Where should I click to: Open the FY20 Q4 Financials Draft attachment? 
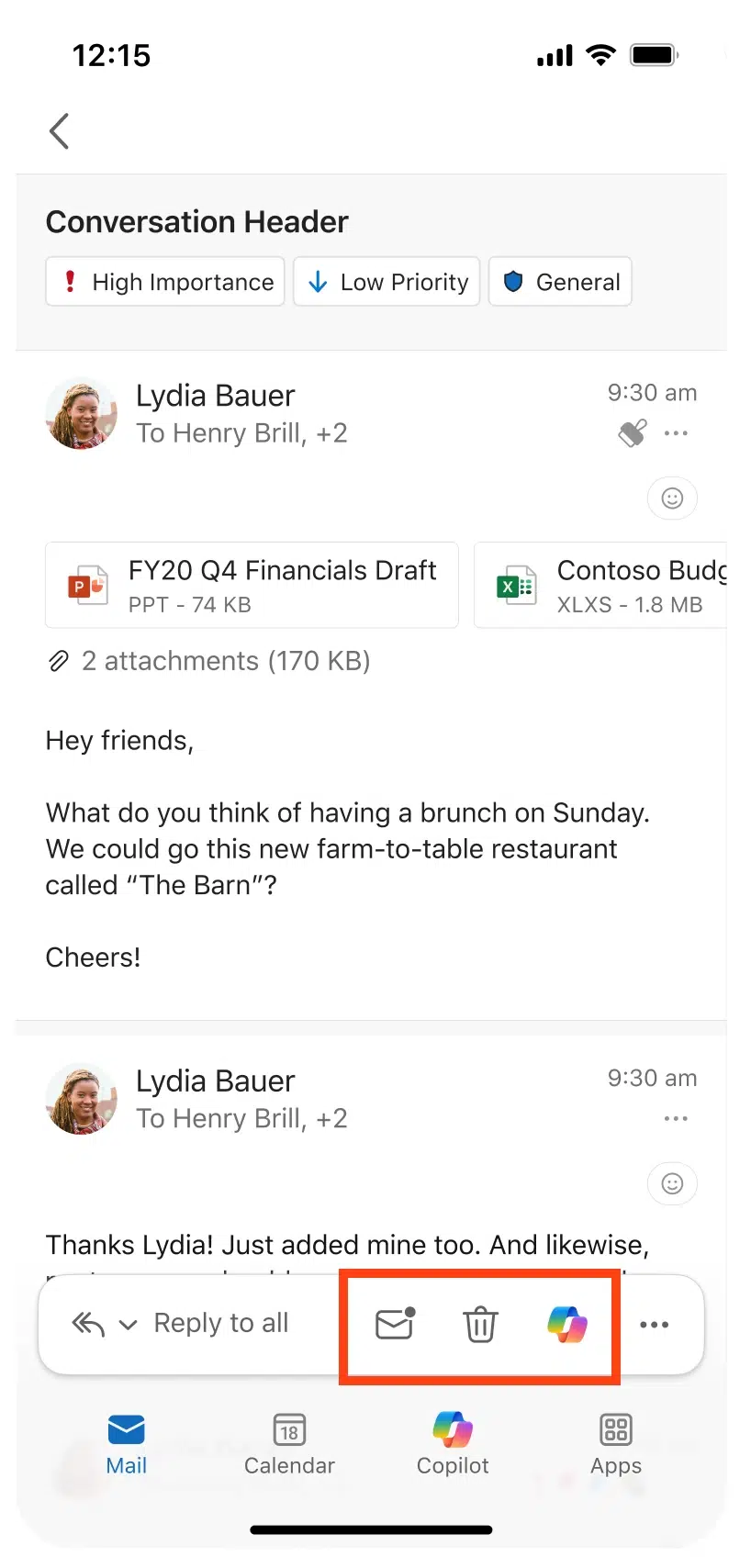[x=252, y=586]
